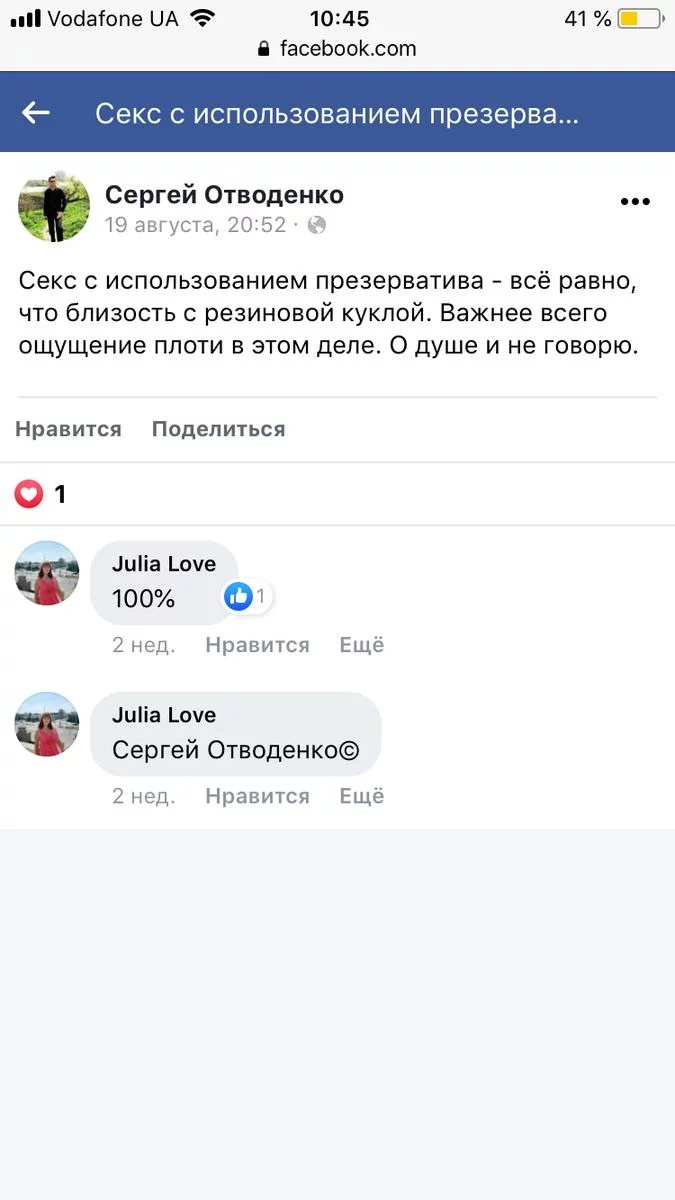Open the post's three-dot options menu

click(635, 202)
